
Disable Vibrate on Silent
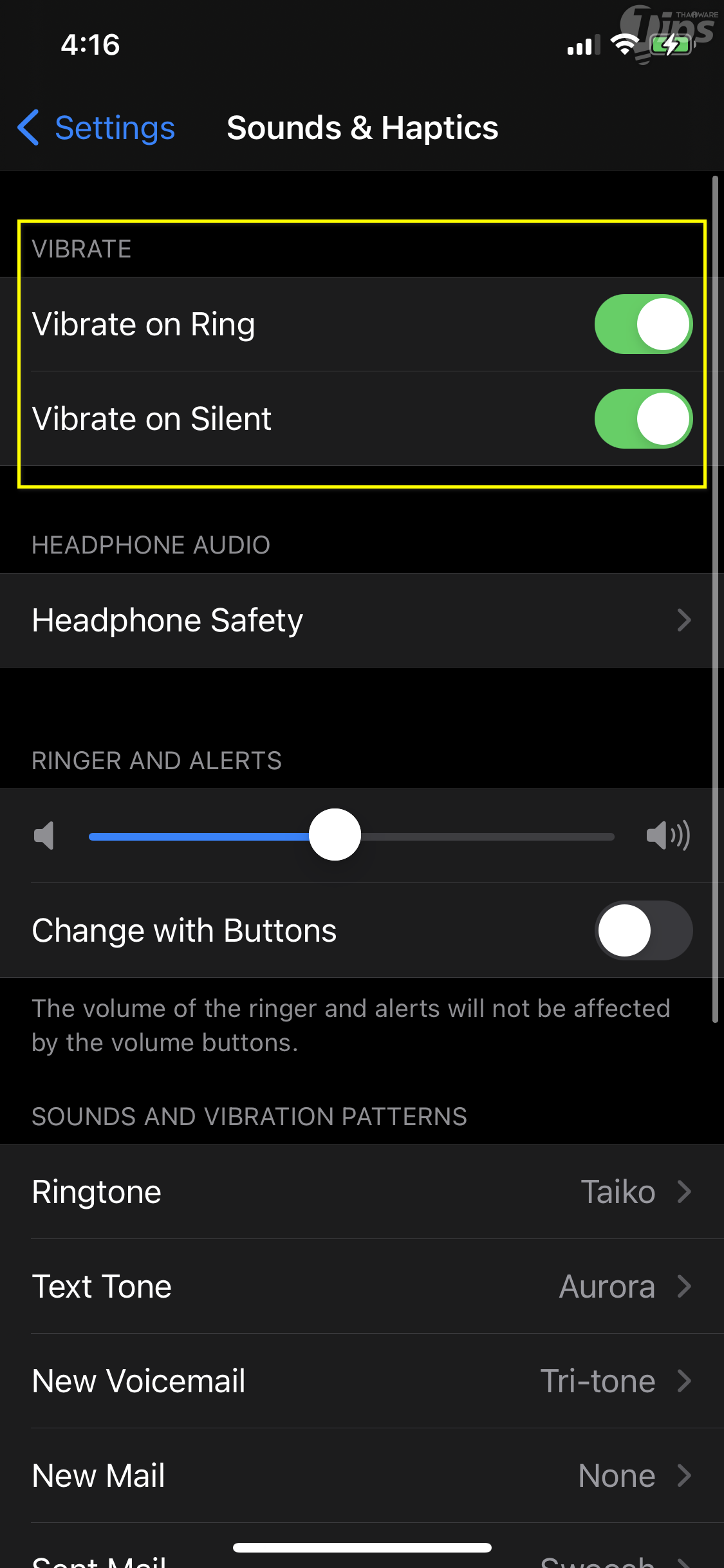[643, 419]
